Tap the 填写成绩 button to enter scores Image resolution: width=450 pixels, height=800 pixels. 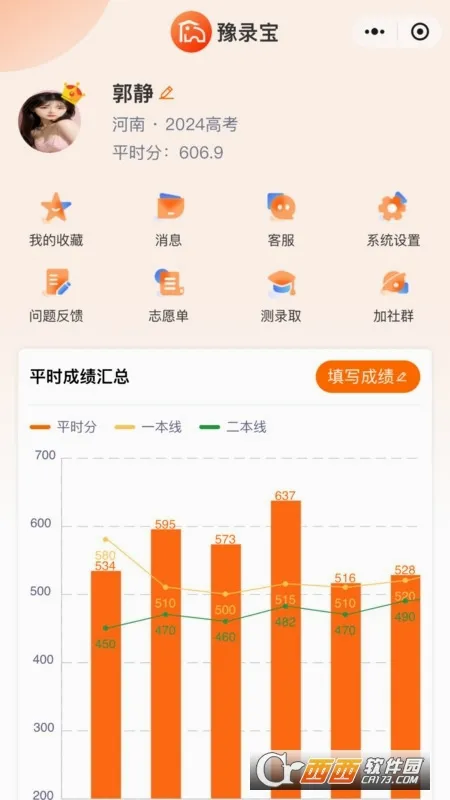point(368,377)
